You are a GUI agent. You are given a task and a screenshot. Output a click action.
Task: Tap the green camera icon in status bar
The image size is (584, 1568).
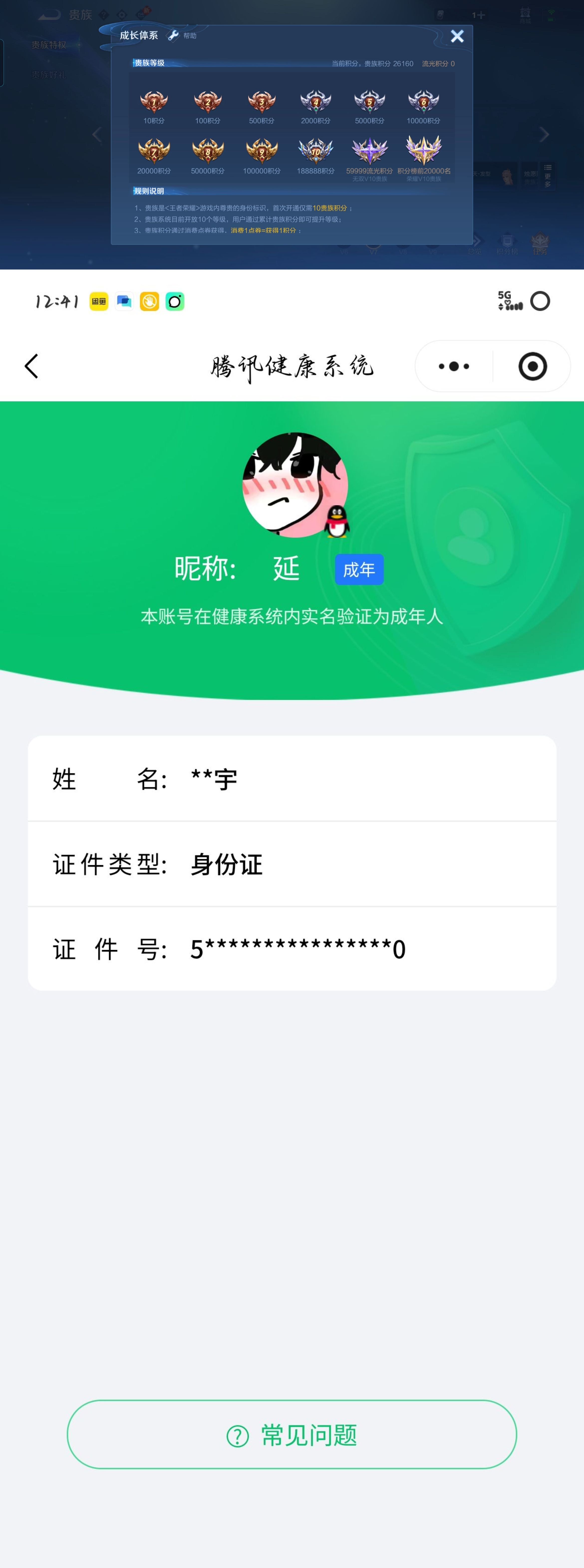coord(175,301)
